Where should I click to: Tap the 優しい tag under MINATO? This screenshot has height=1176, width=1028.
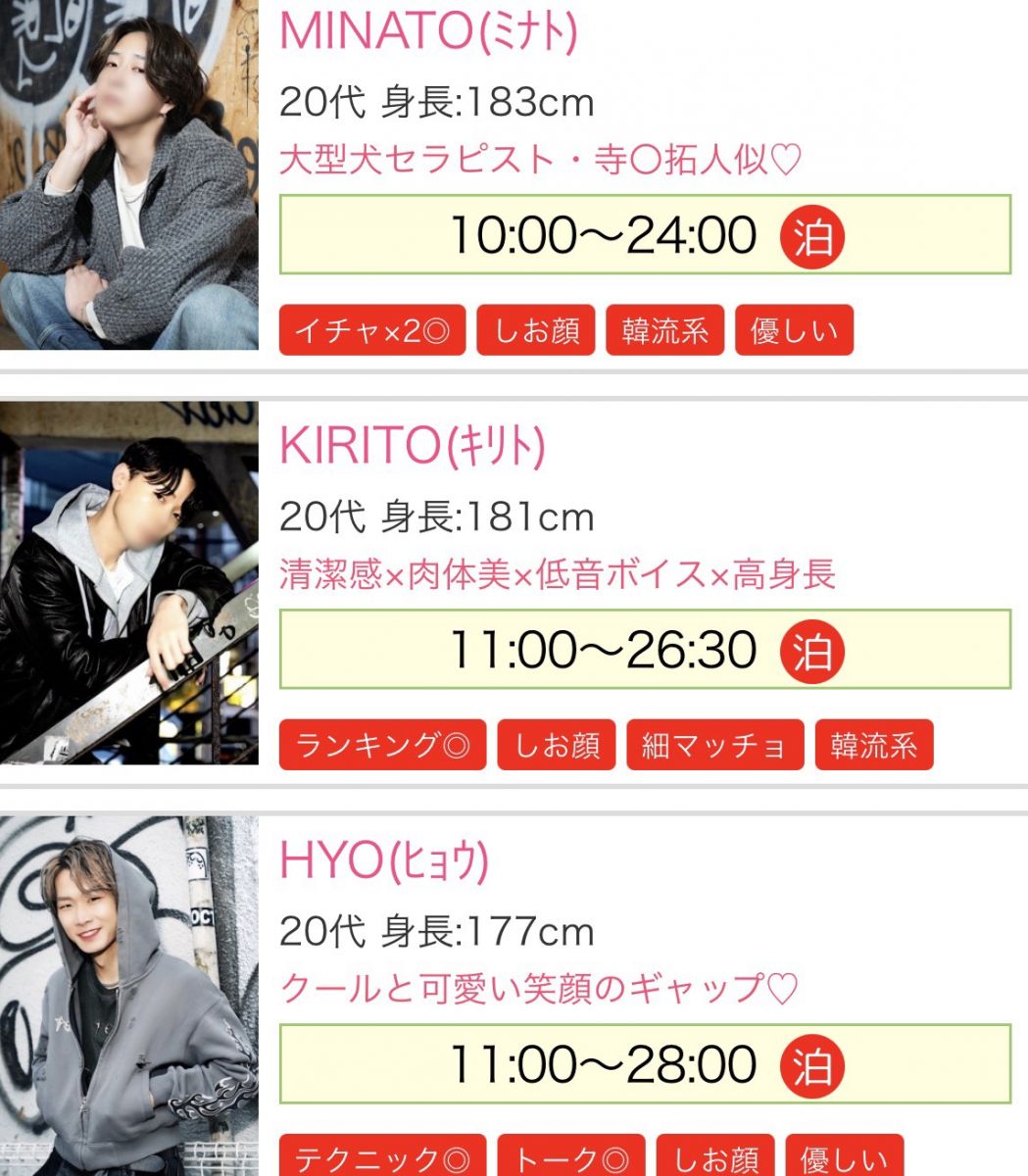point(794,330)
